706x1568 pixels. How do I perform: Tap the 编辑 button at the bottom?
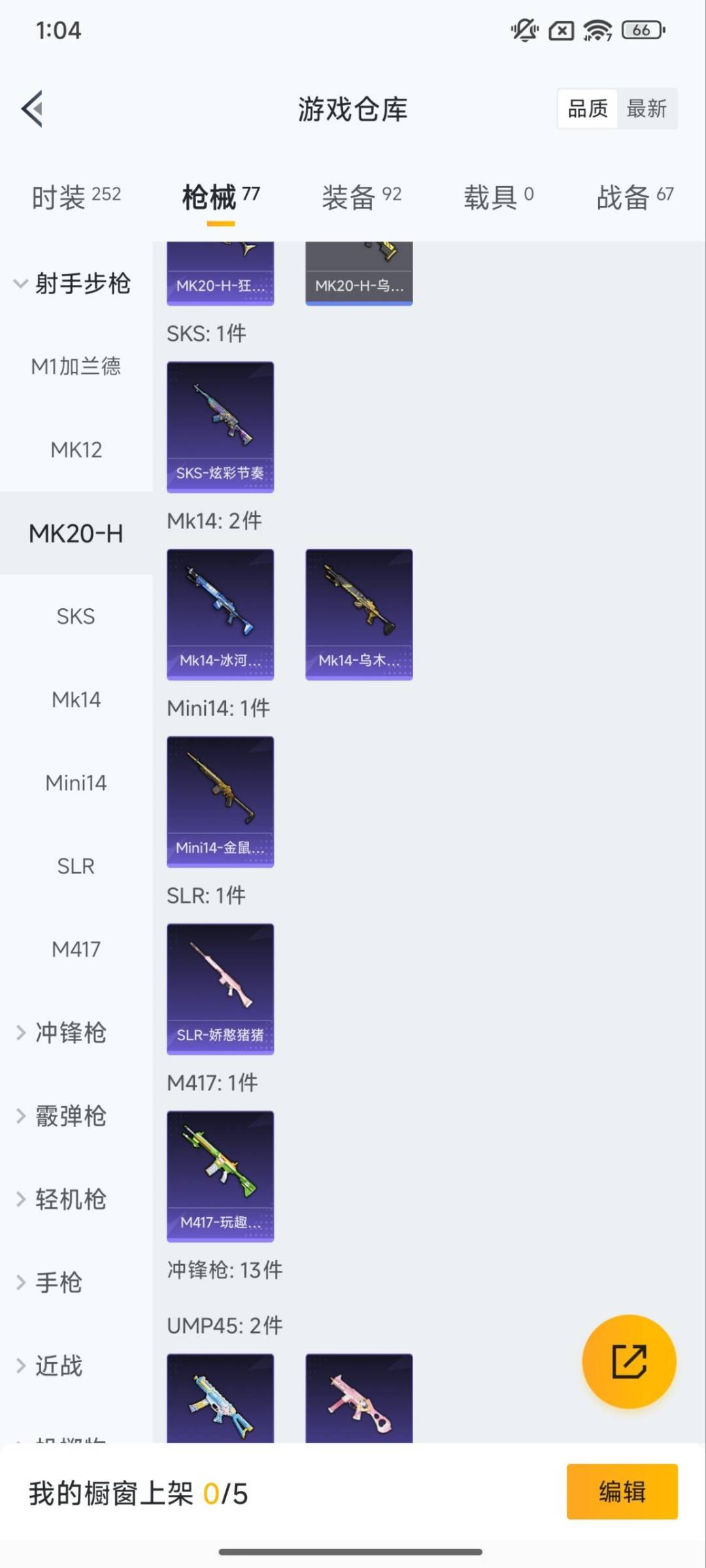(622, 1493)
